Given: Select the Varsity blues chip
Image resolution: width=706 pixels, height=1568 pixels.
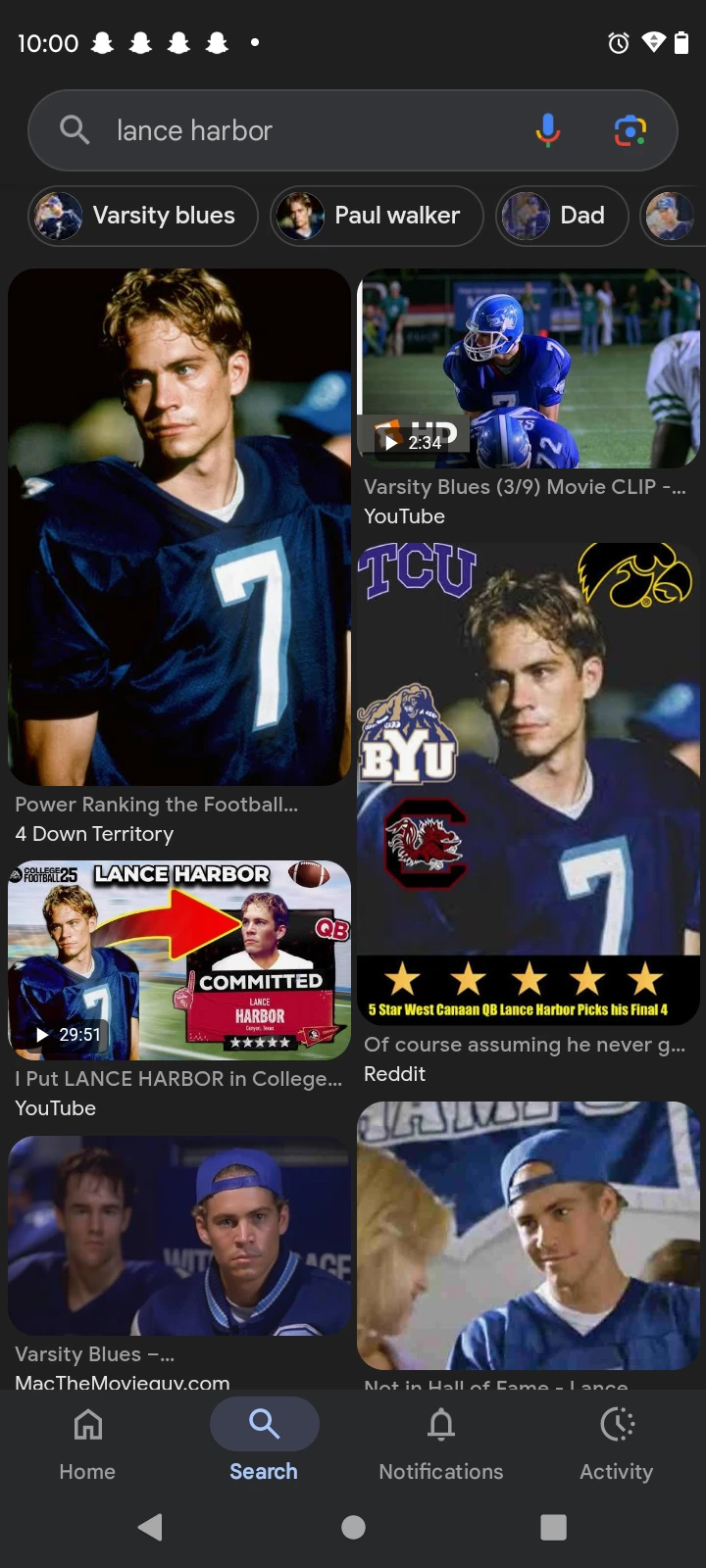Looking at the screenshot, I should pyautogui.click(x=143, y=216).
